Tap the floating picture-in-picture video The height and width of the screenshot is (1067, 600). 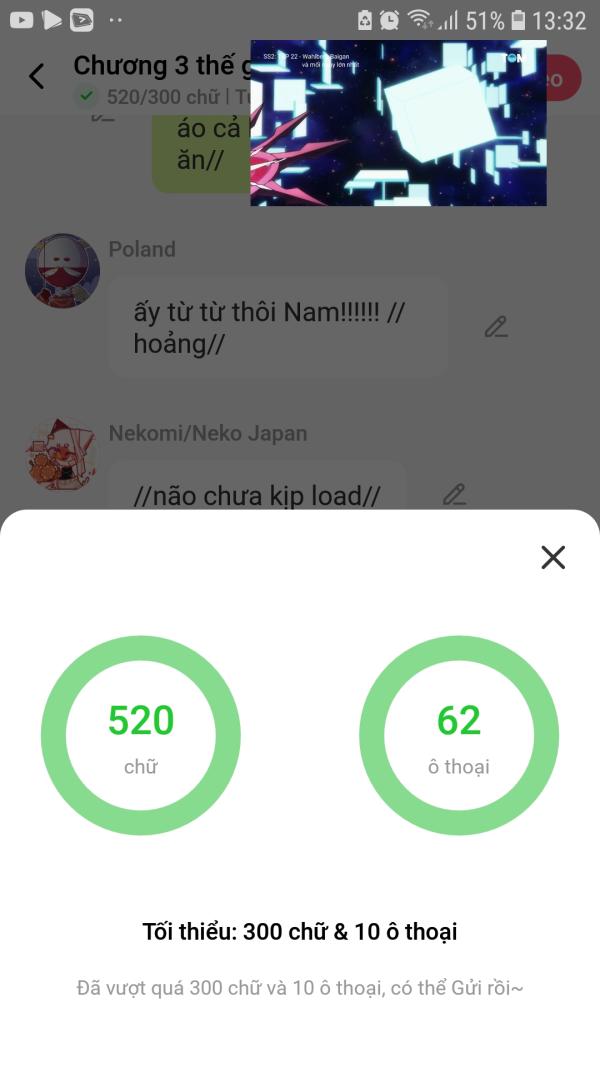(398, 123)
